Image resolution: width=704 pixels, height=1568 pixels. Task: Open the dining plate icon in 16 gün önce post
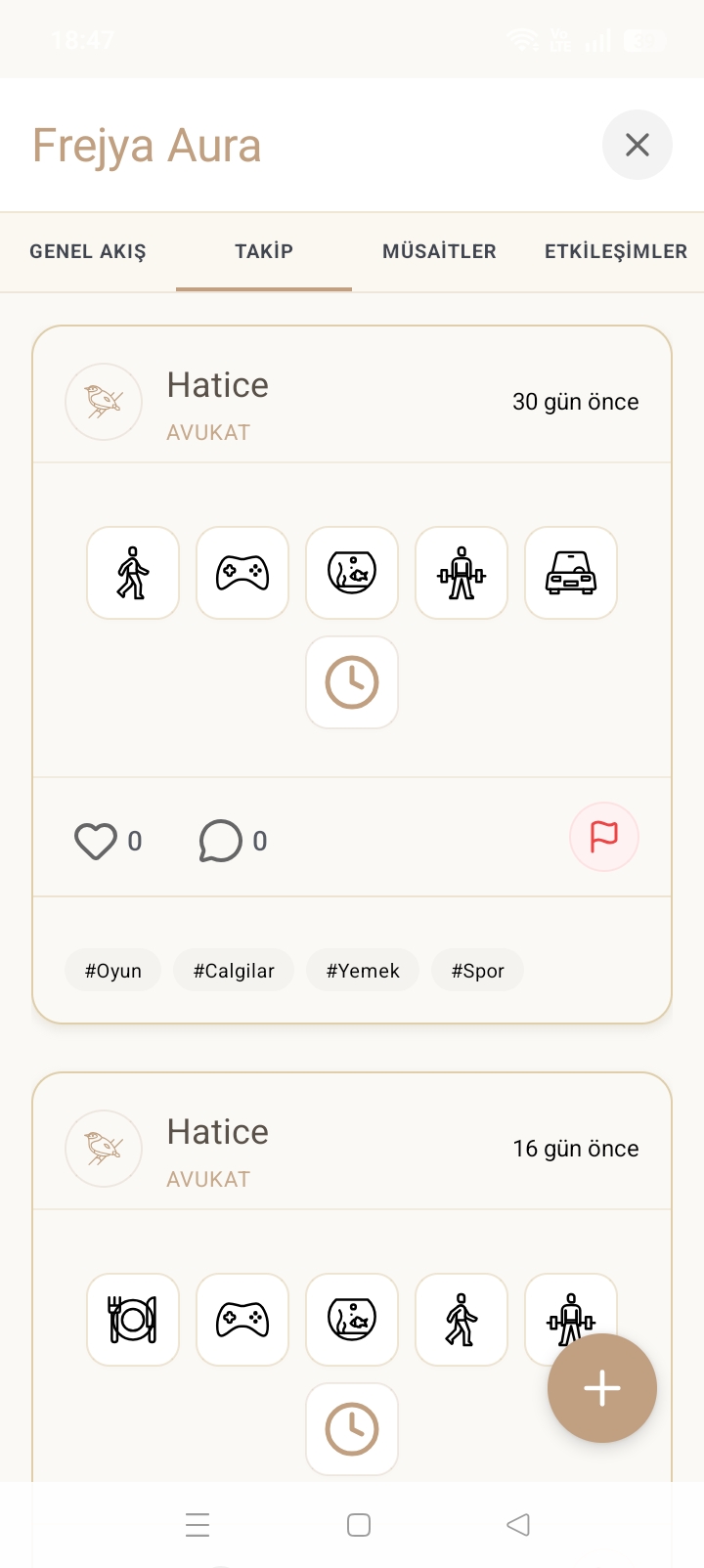click(133, 1320)
